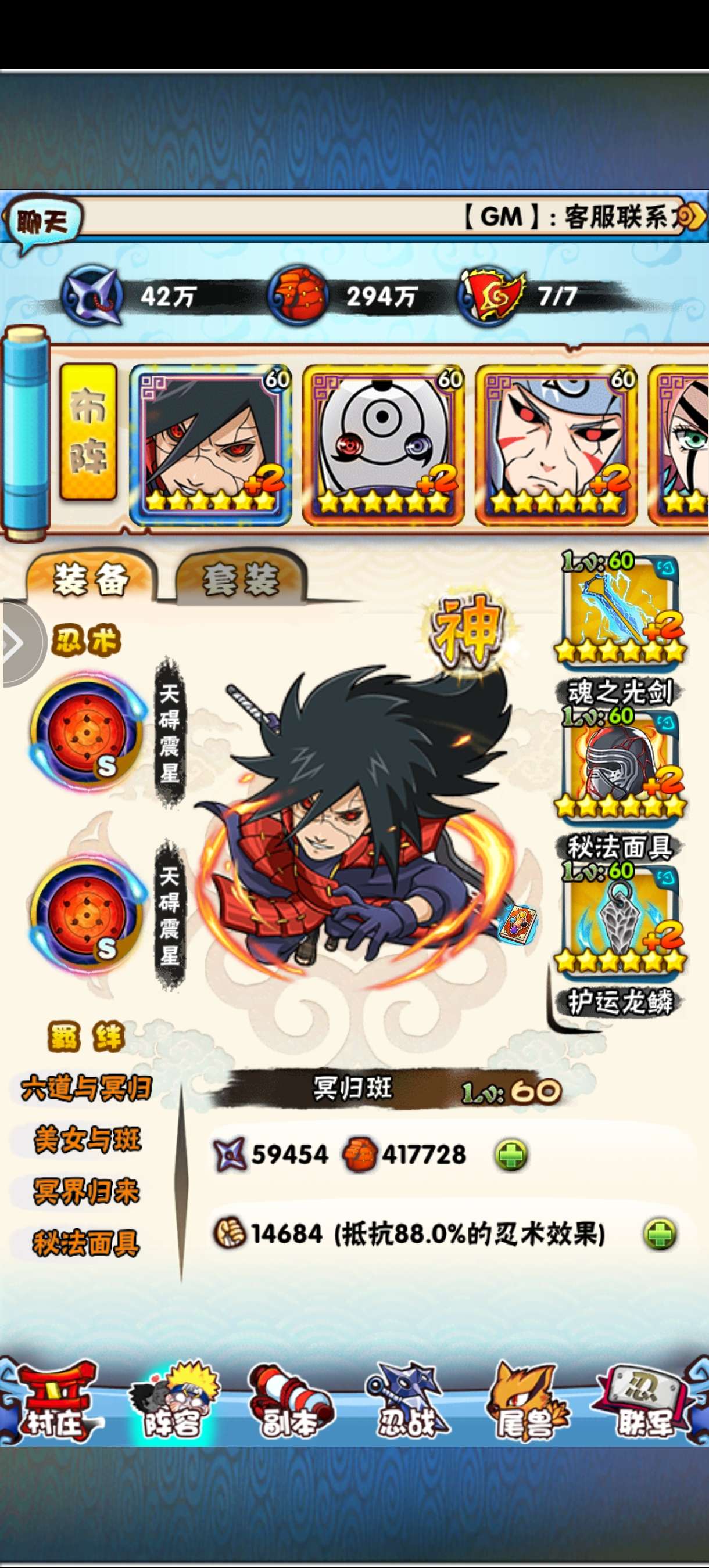View the lower 天碍震星 ninjutsu skill
Image resolution: width=709 pixels, height=1568 pixels.
[x=87, y=913]
